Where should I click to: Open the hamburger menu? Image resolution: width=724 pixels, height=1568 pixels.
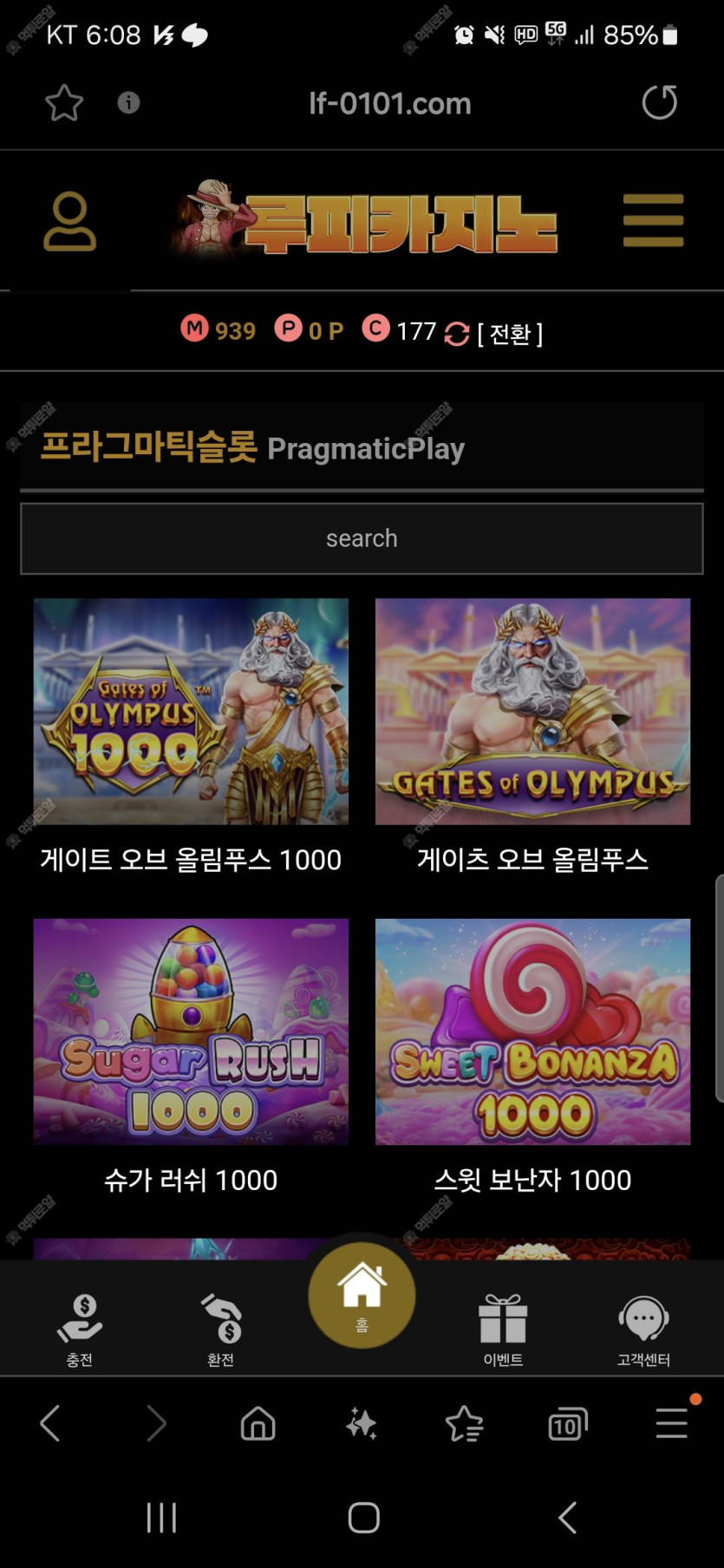click(x=653, y=220)
